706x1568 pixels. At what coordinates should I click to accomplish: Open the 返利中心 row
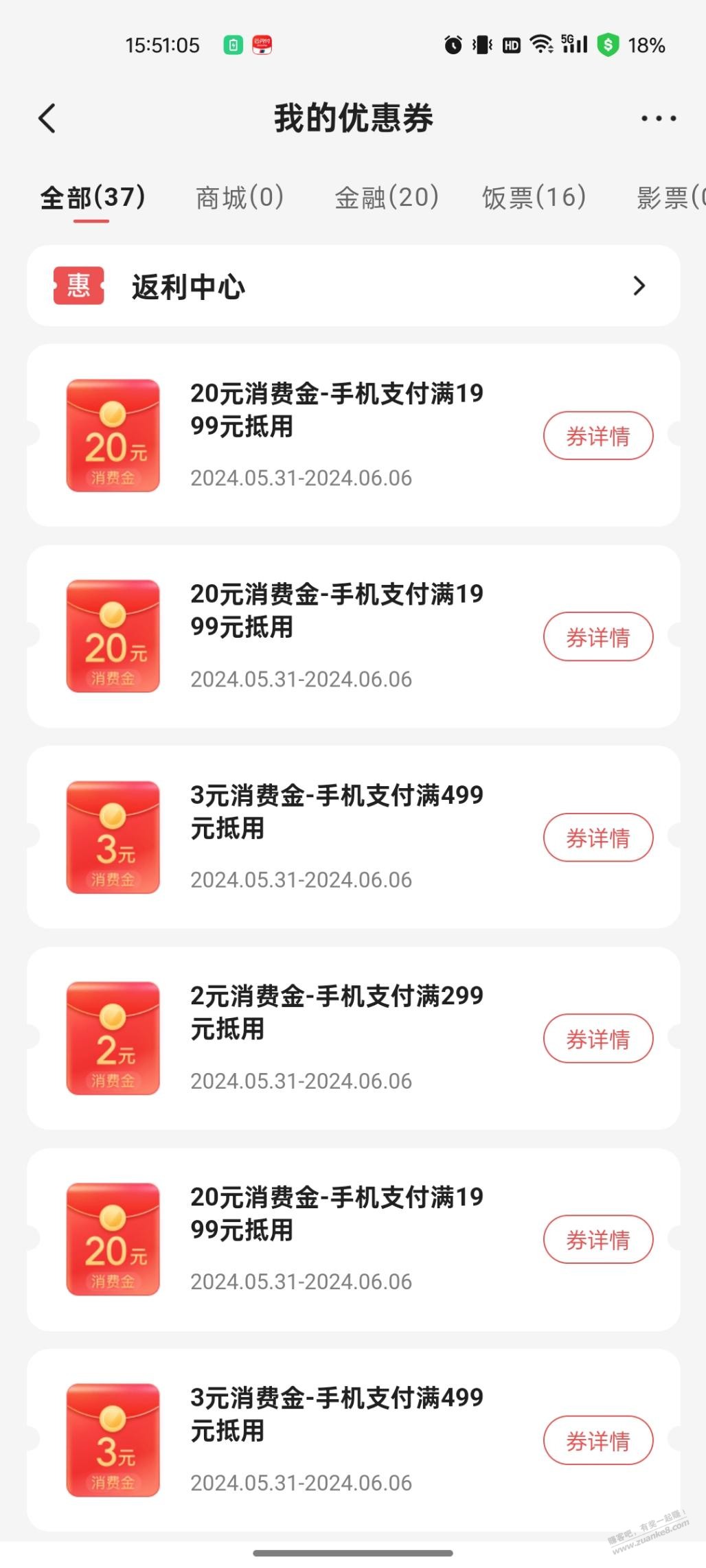coord(354,286)
